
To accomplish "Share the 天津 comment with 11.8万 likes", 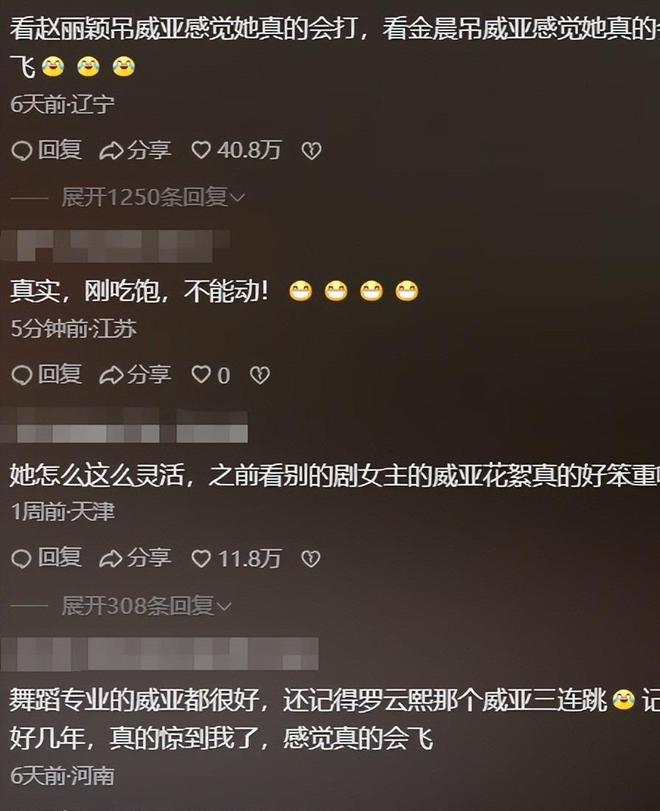I will tap(136, 558).
